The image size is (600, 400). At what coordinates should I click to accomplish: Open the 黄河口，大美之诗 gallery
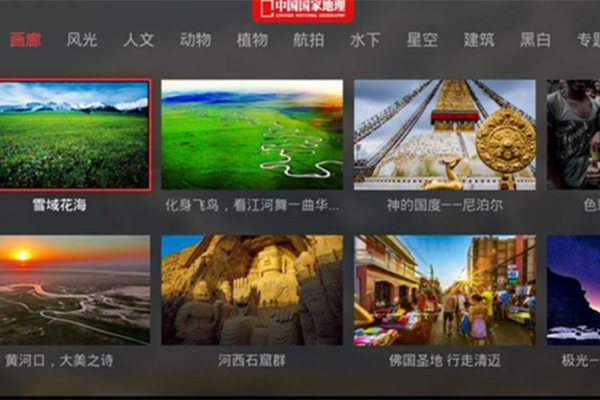coord(75,290)
